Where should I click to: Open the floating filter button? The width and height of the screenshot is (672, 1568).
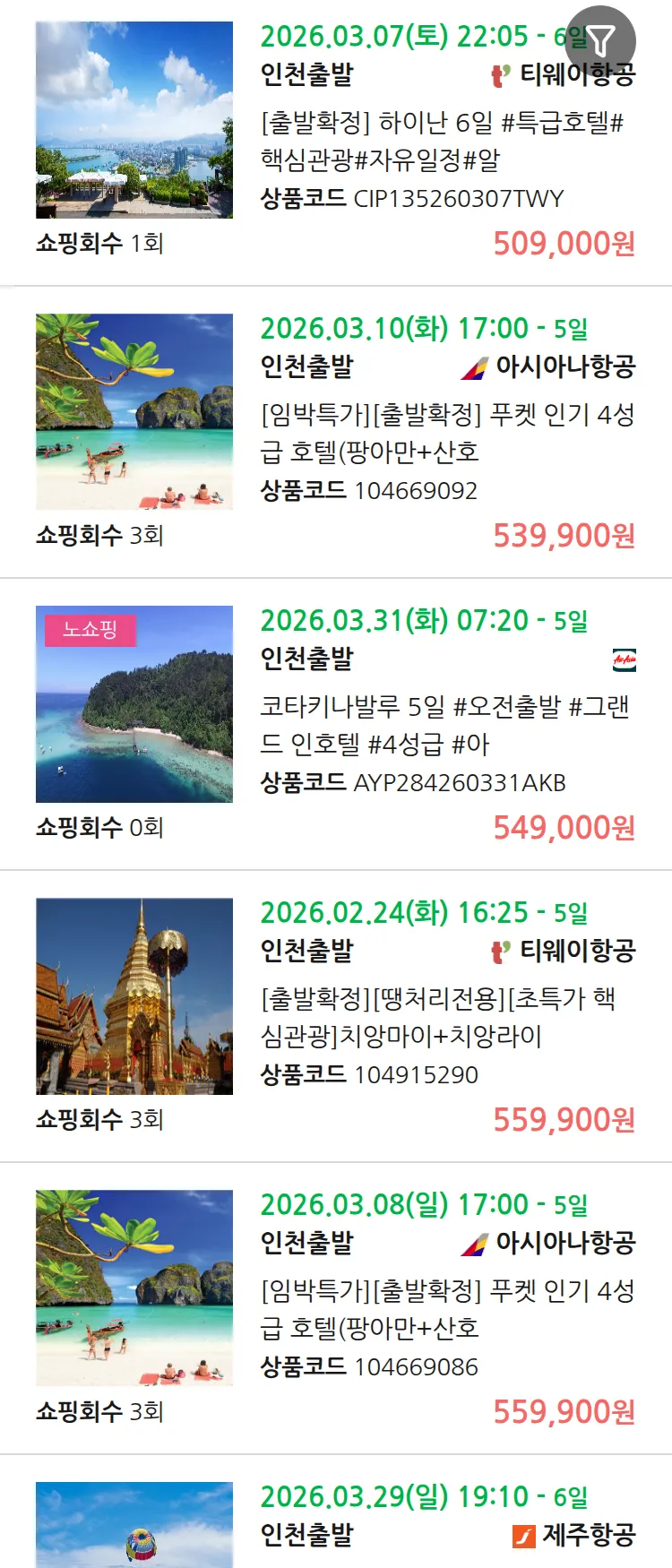point(601,41)
